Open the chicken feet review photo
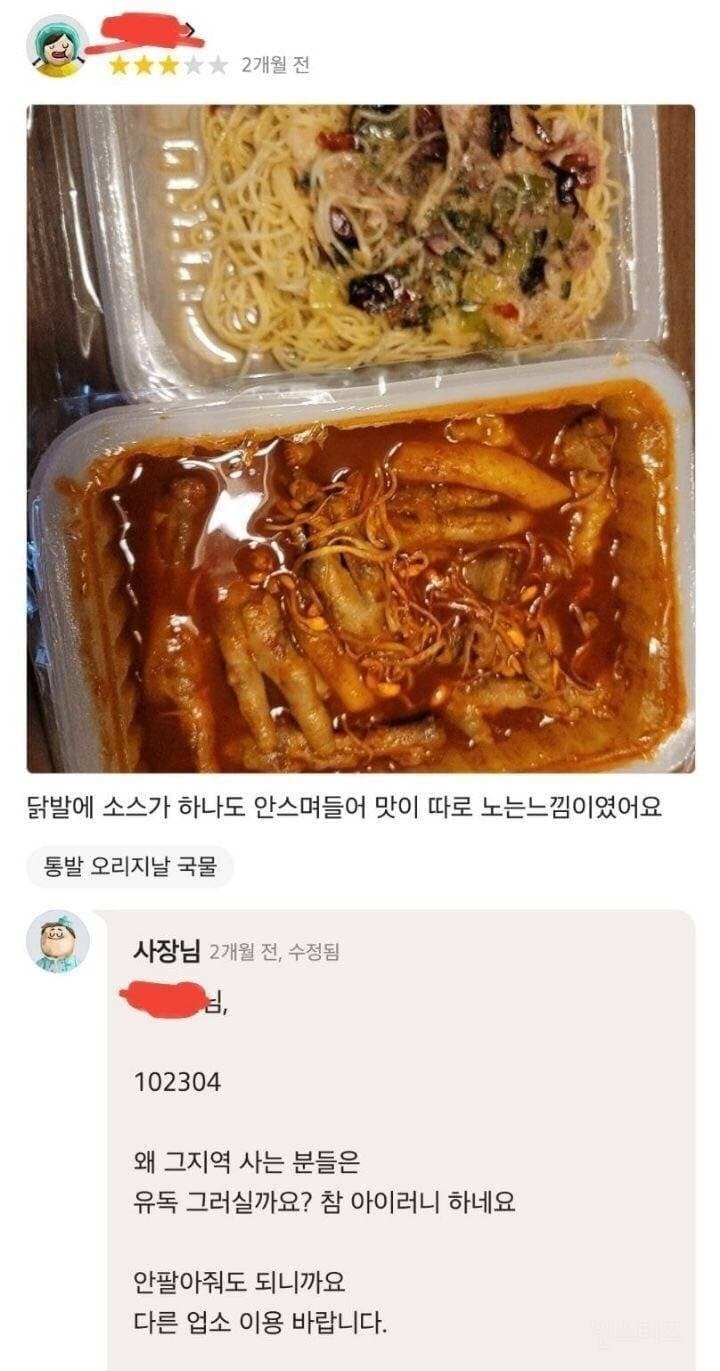Screen dimensions: 720x1371 360,570
